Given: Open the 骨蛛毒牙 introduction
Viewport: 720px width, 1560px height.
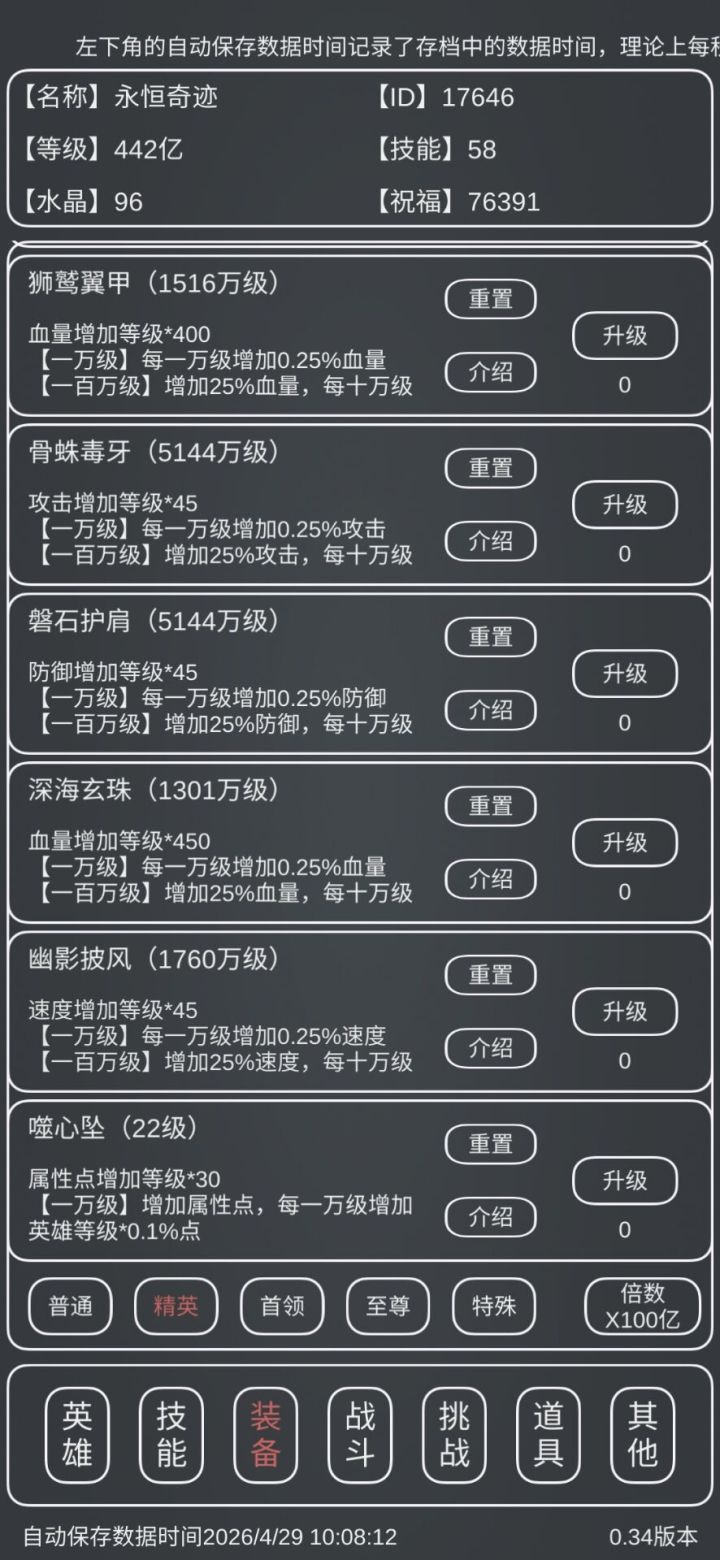Looking at the screenshot, I should [490, 542].
